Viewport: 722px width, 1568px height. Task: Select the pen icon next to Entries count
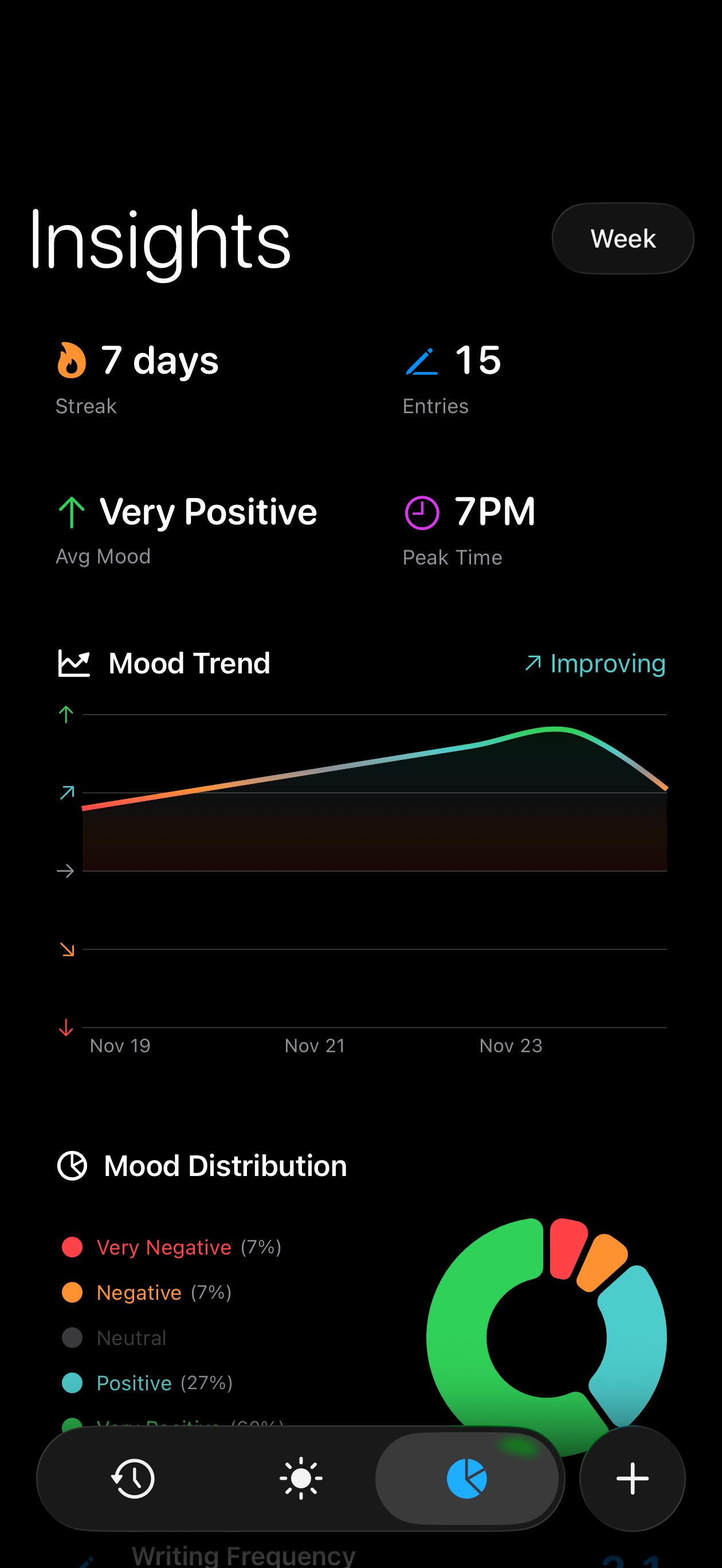[422, 362]
